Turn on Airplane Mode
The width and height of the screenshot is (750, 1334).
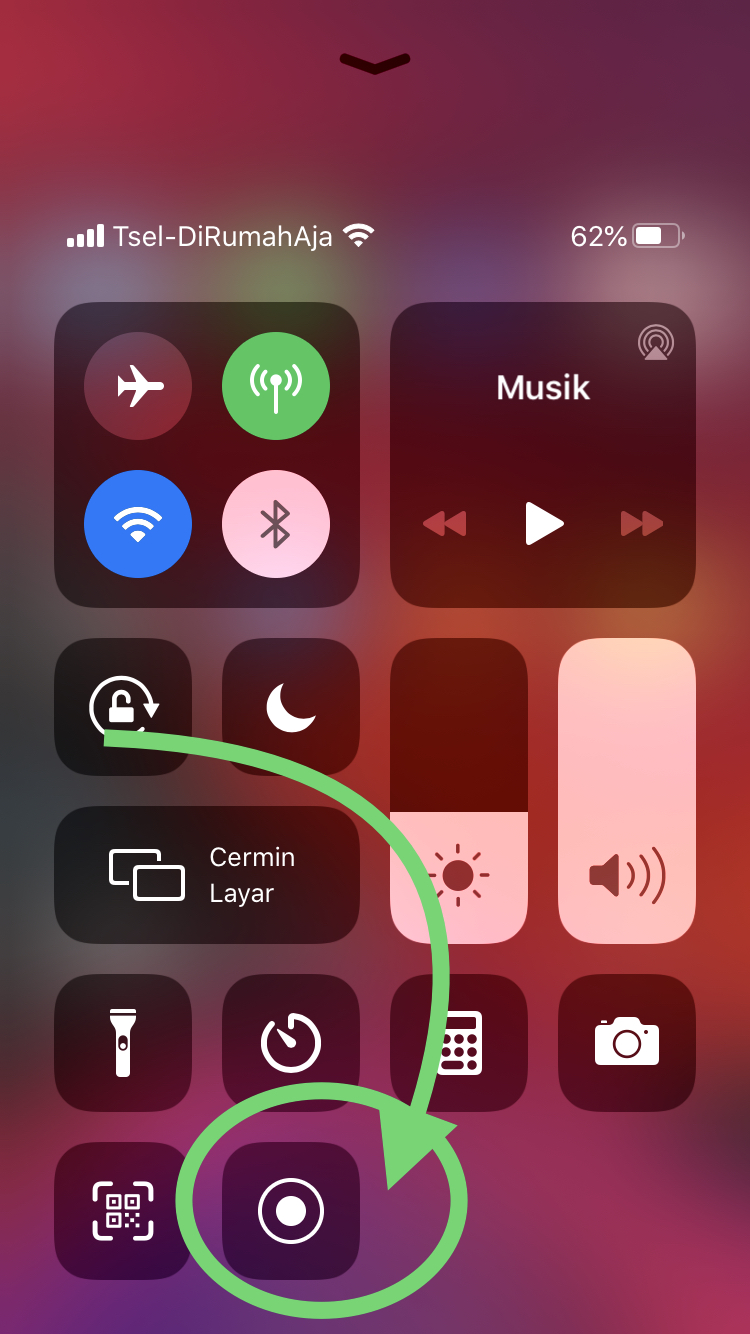[138, 386]
